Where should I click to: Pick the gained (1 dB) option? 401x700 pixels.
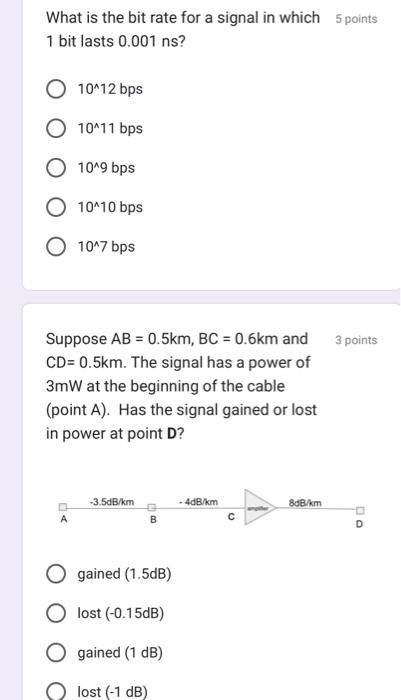click(56, 653)
